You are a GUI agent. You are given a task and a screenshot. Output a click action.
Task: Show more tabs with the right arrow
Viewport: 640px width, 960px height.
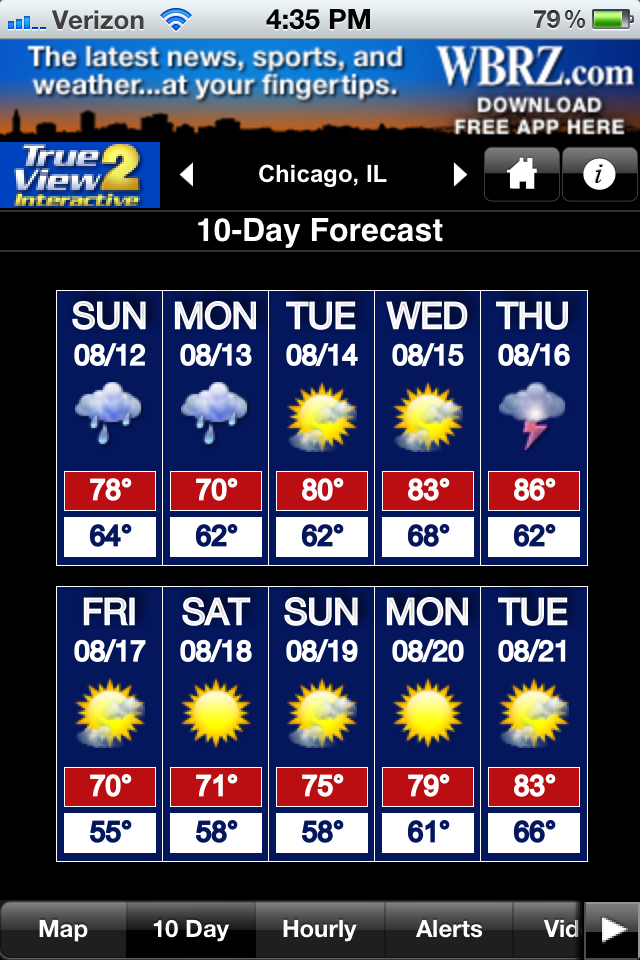[612, 929]
